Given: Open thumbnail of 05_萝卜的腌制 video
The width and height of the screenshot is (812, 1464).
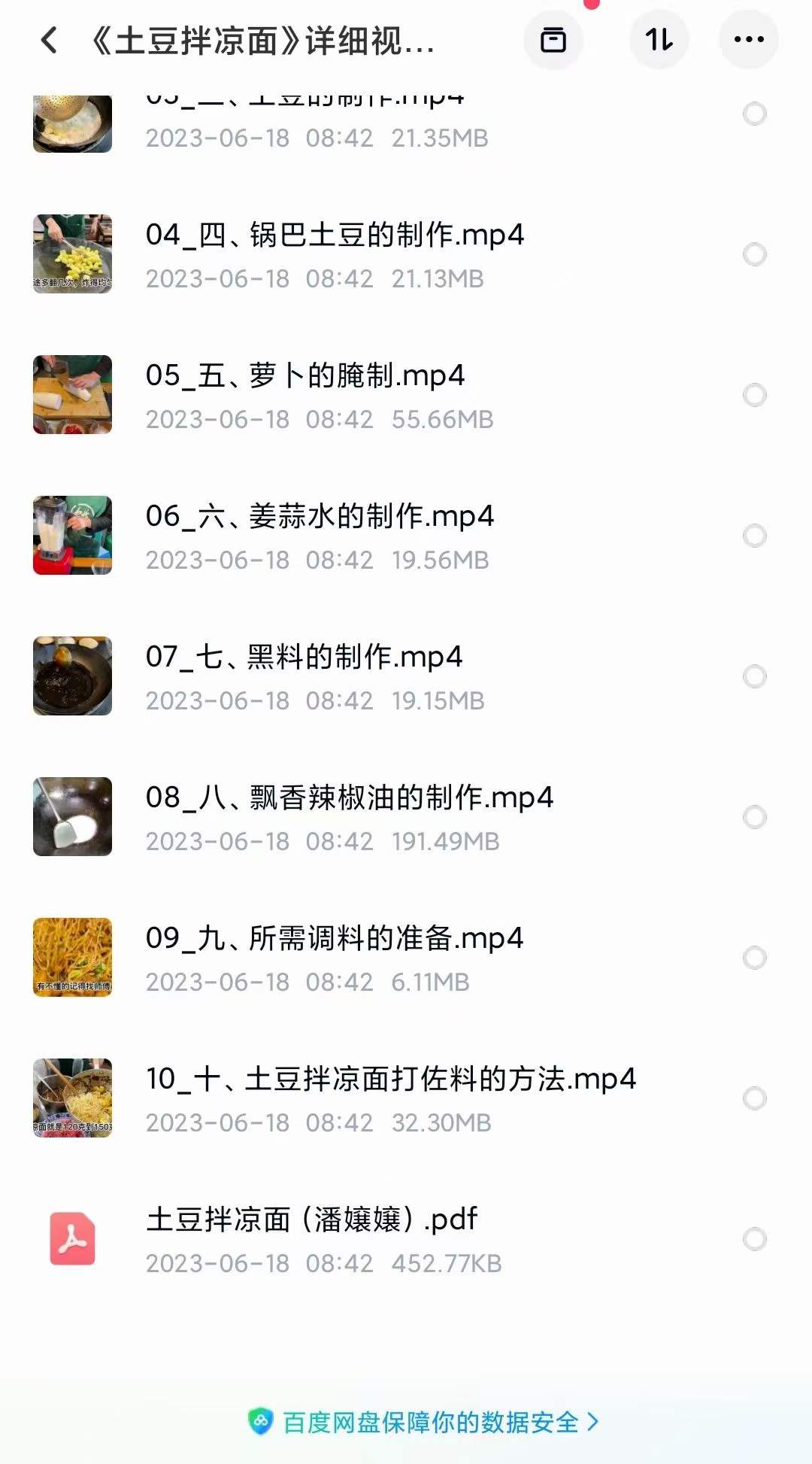Looking at the screenshot, I should click(72, 394).
